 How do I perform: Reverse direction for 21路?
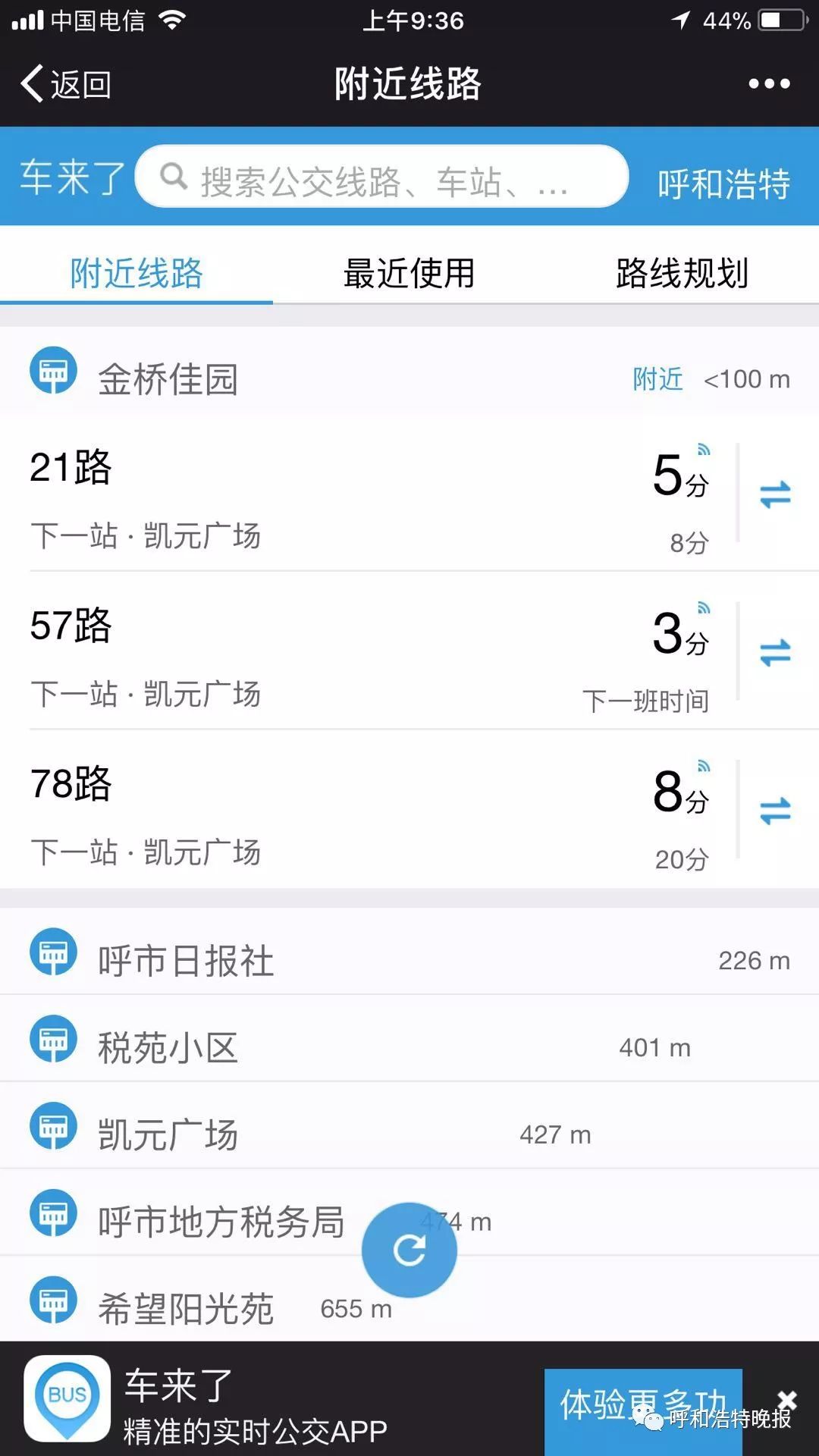(775, 494)
